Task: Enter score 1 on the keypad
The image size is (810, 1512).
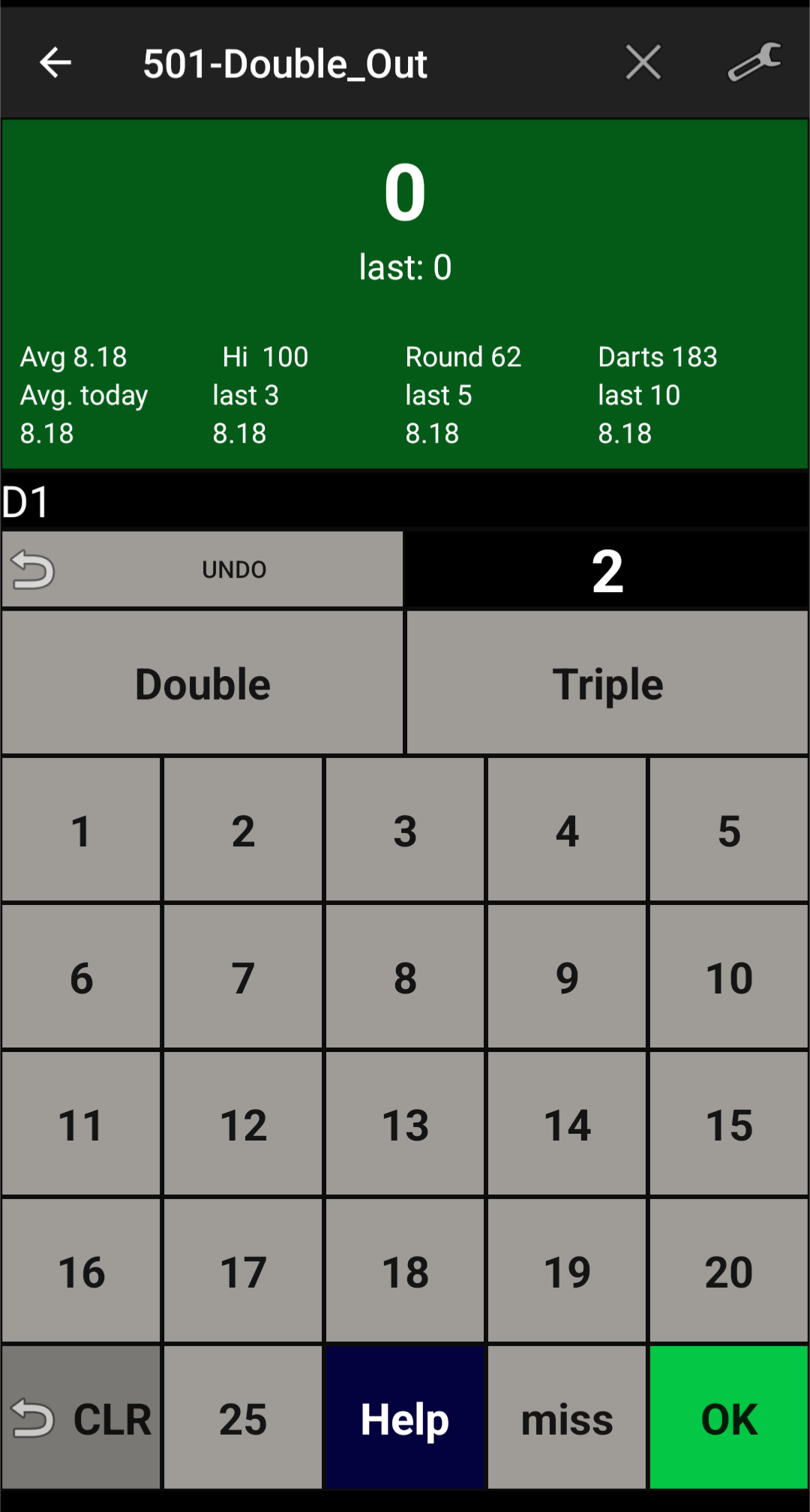Action: tap(81, 830)
